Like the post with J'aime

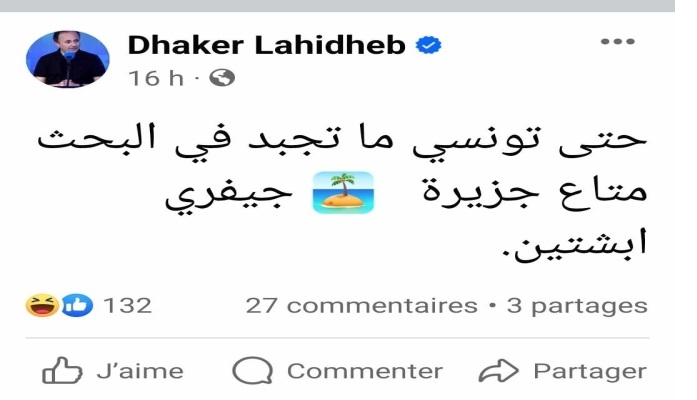pyautogui.click(x=113, y=371)
